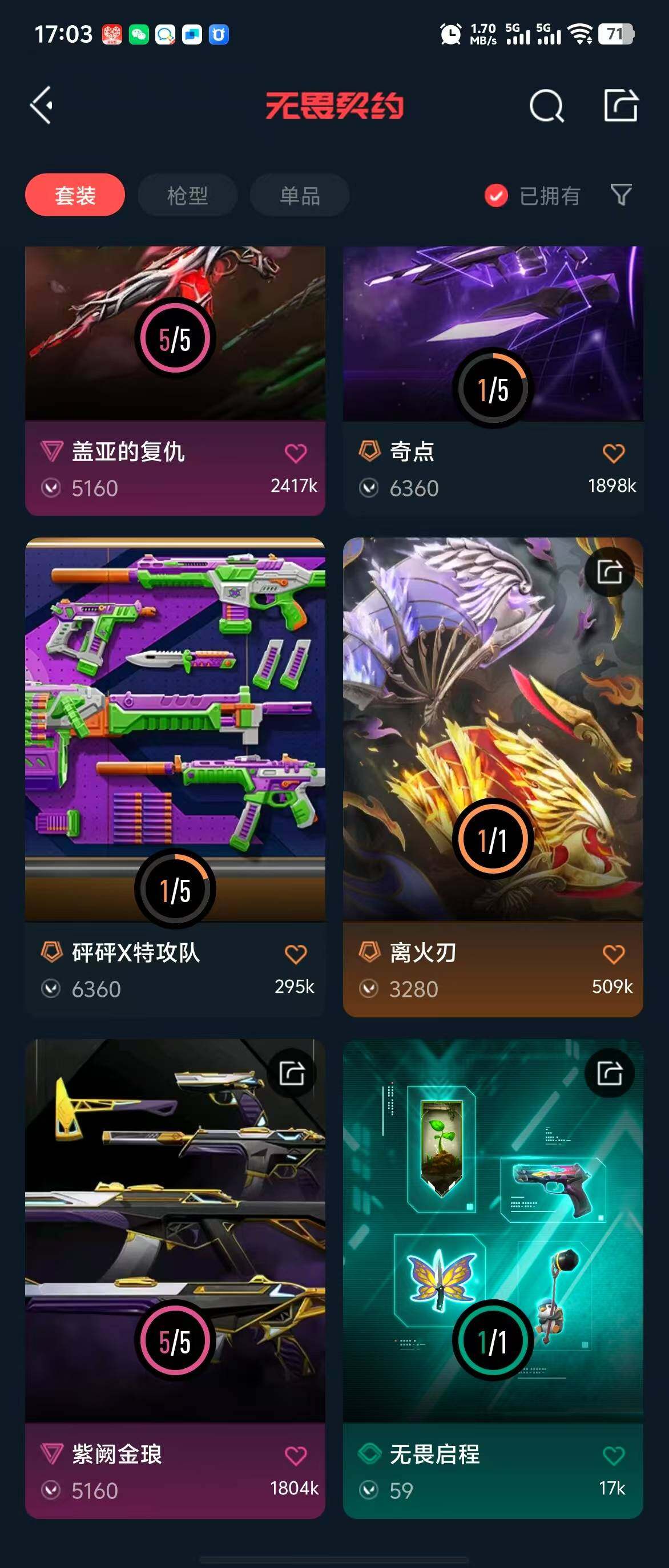This screenshot has height=1568, width=669.
Task: Go back using the top-left arrow
Action: point(42,106)
